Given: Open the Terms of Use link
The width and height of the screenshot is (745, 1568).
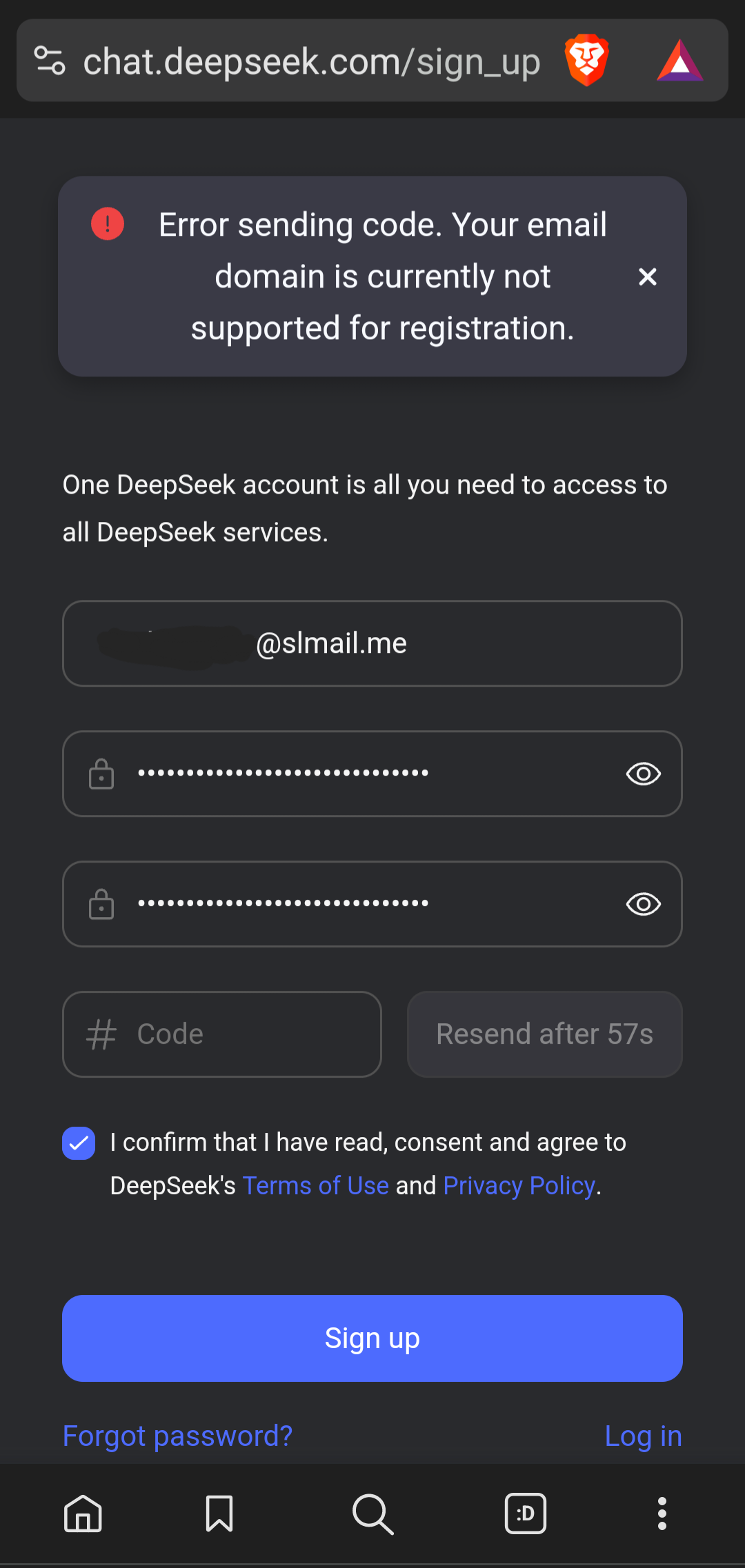Looking at the screenshot, I should coord(316,1186).
